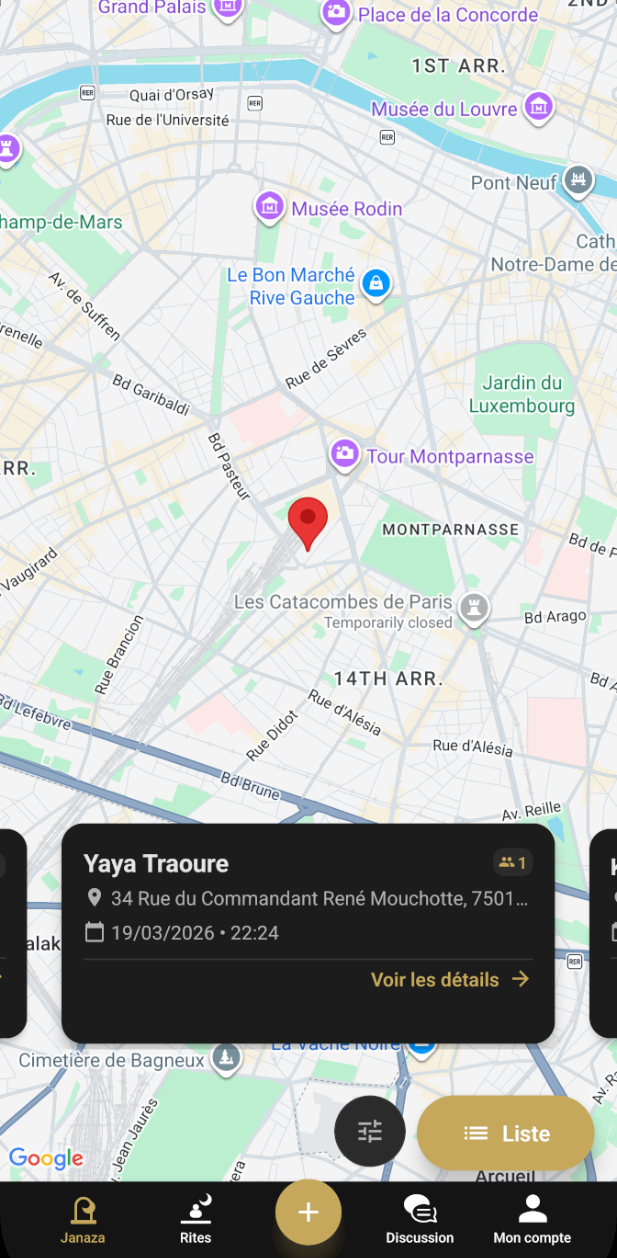
Task: Open Mon compte tab
Action: (532, 1220)
